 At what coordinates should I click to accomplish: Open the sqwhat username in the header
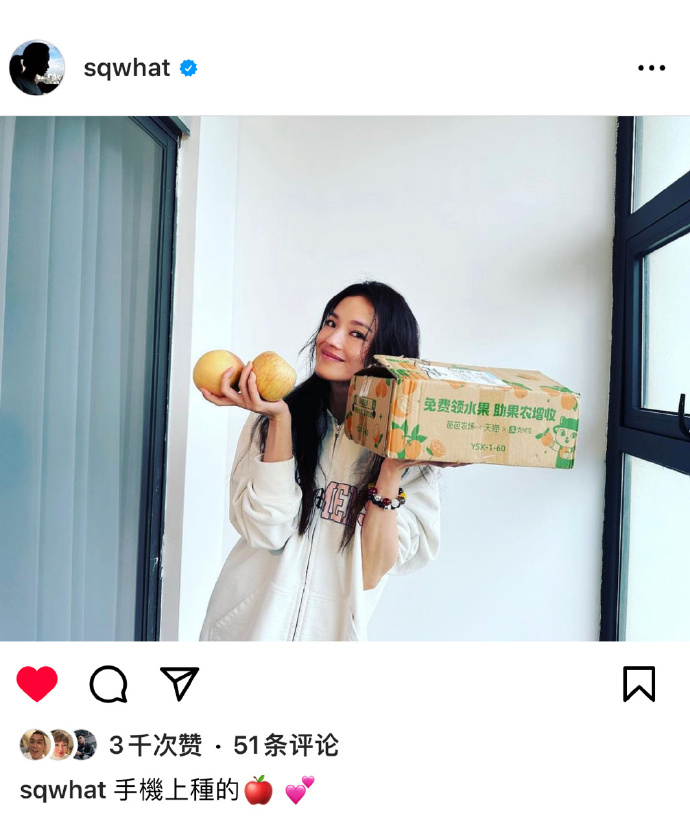[x=126, y=68]
